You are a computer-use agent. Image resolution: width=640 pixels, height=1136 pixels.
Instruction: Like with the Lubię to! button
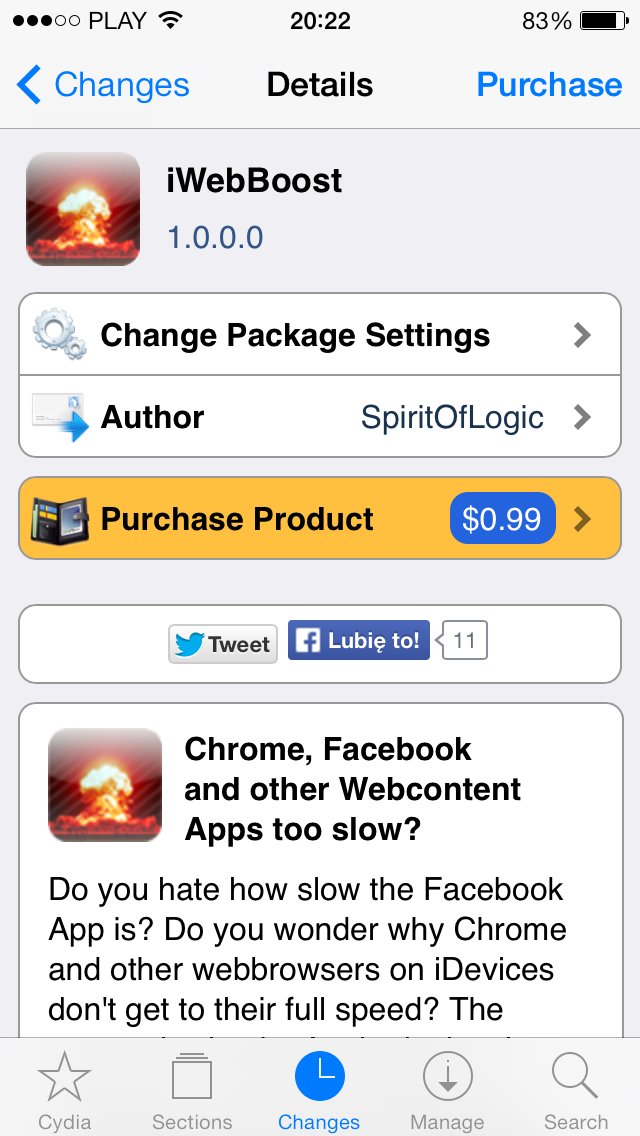point(358,641)
